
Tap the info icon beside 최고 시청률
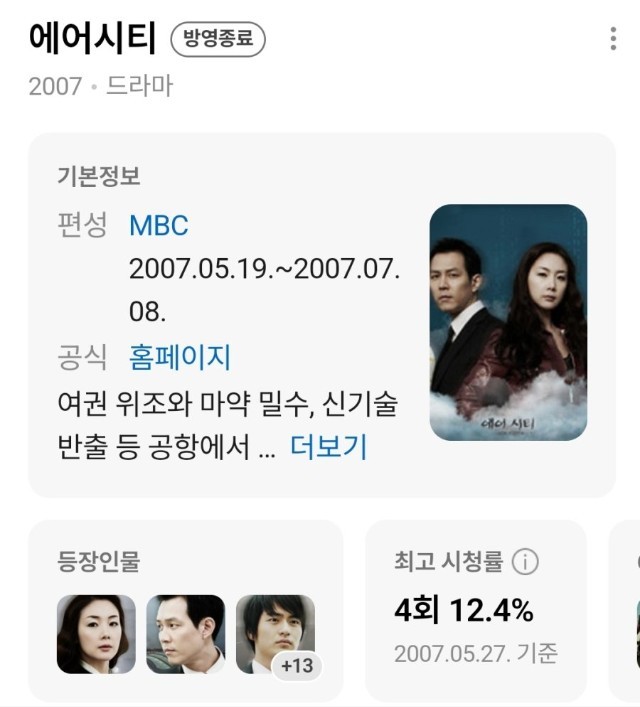[525, 563]
